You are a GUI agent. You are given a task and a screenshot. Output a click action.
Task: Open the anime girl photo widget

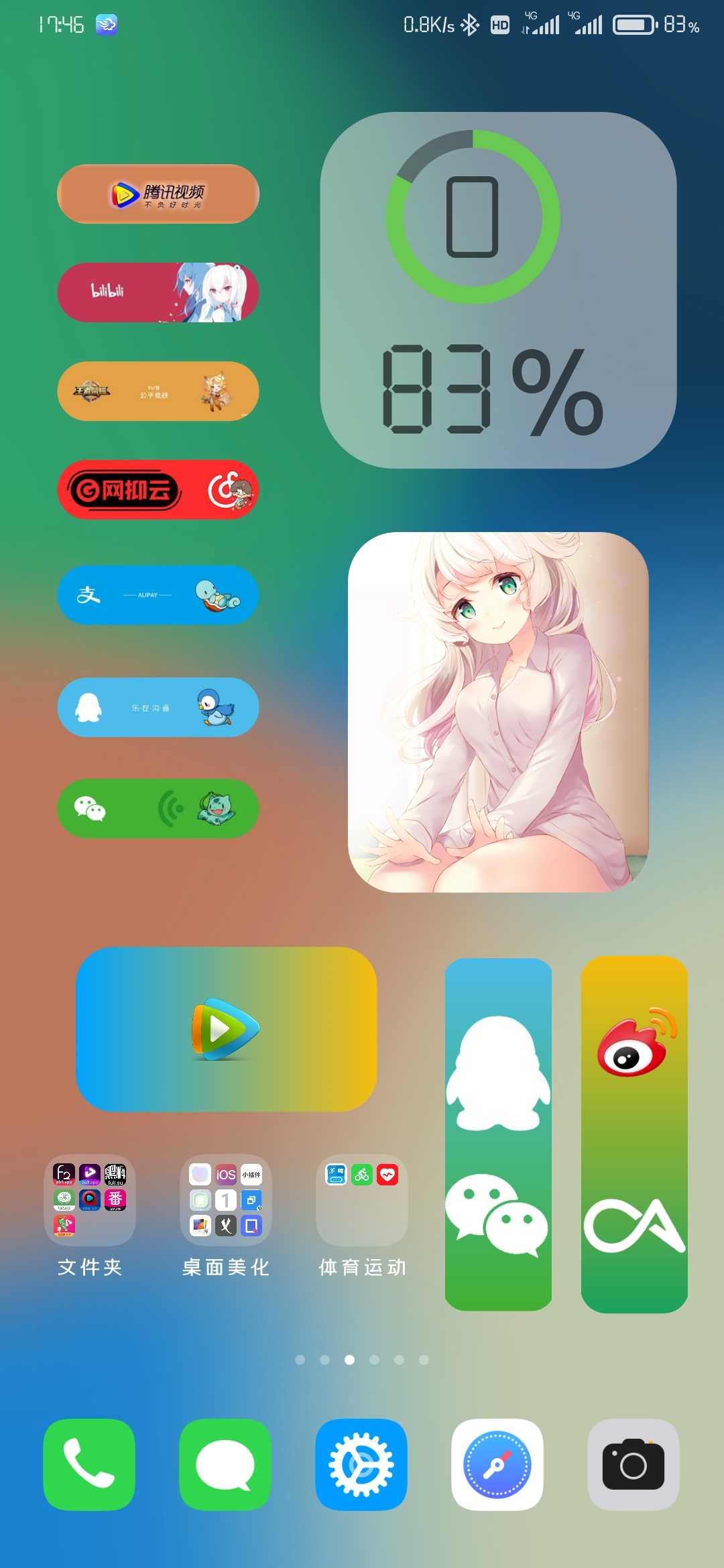click(498, 712)
